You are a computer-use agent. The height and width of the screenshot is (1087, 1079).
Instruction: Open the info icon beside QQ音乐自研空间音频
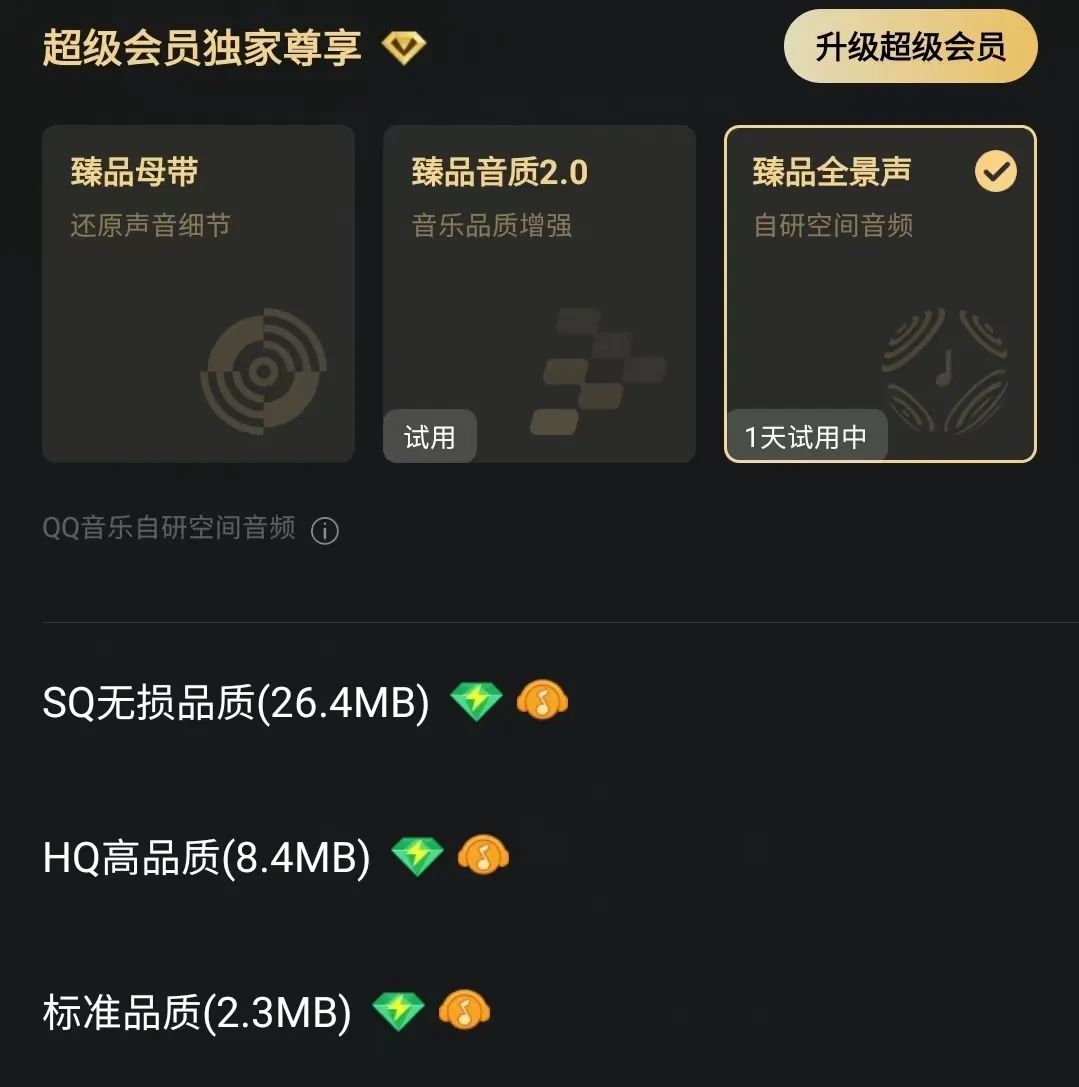click(x=325, y=530)
